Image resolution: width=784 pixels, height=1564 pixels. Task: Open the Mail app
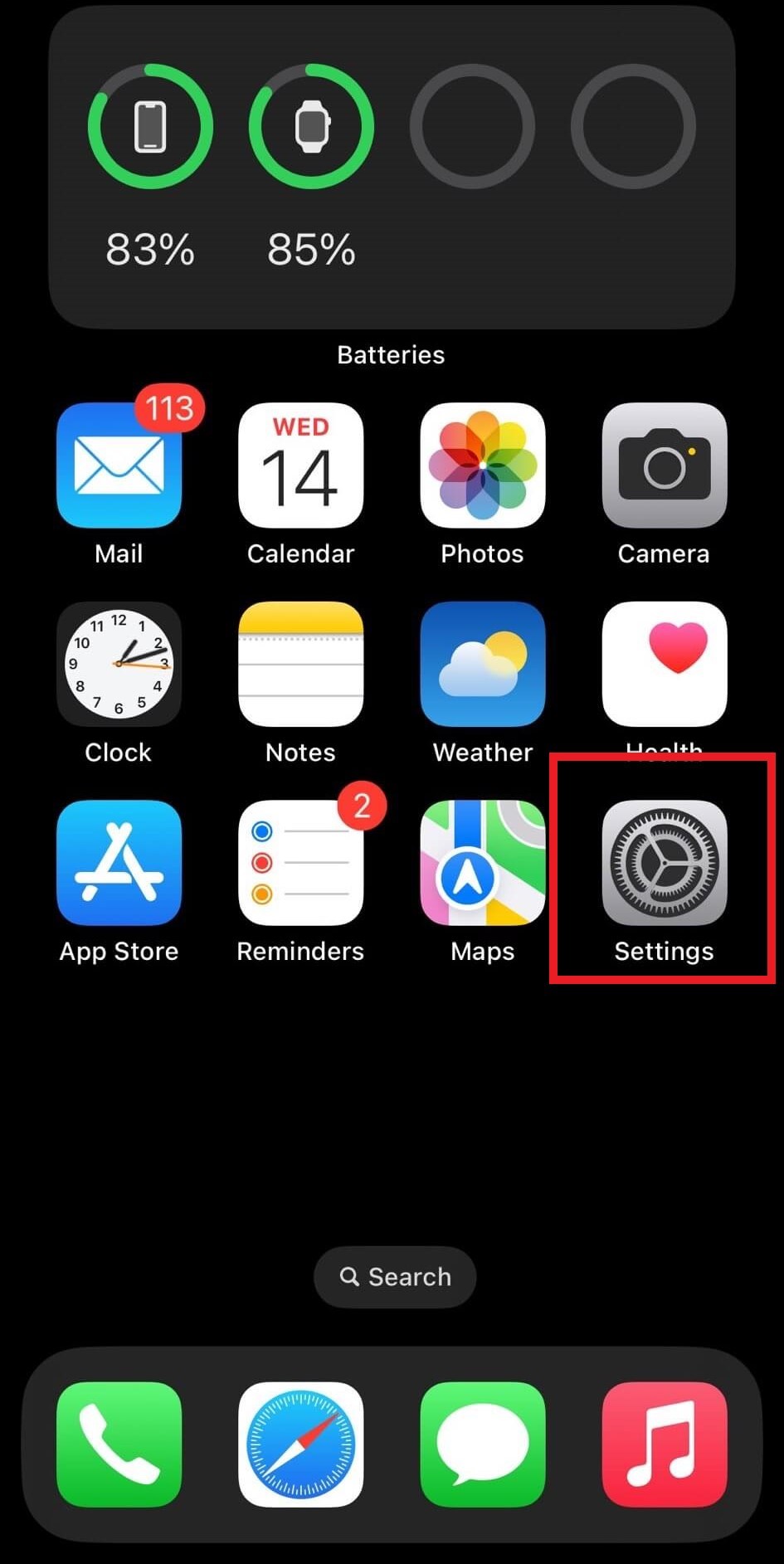[x=118, y=465]
